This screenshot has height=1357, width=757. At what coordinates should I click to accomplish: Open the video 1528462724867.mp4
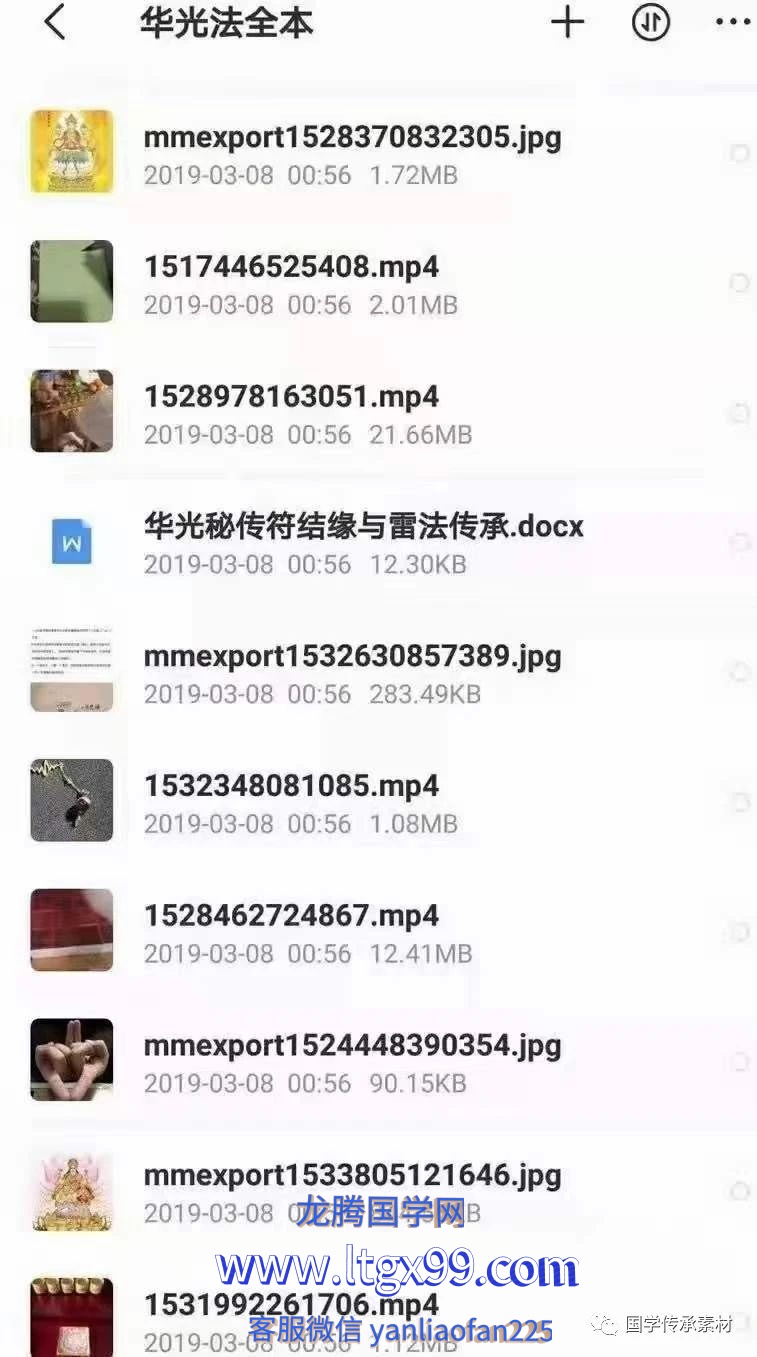pyautogui.click(x=291, y=917)
